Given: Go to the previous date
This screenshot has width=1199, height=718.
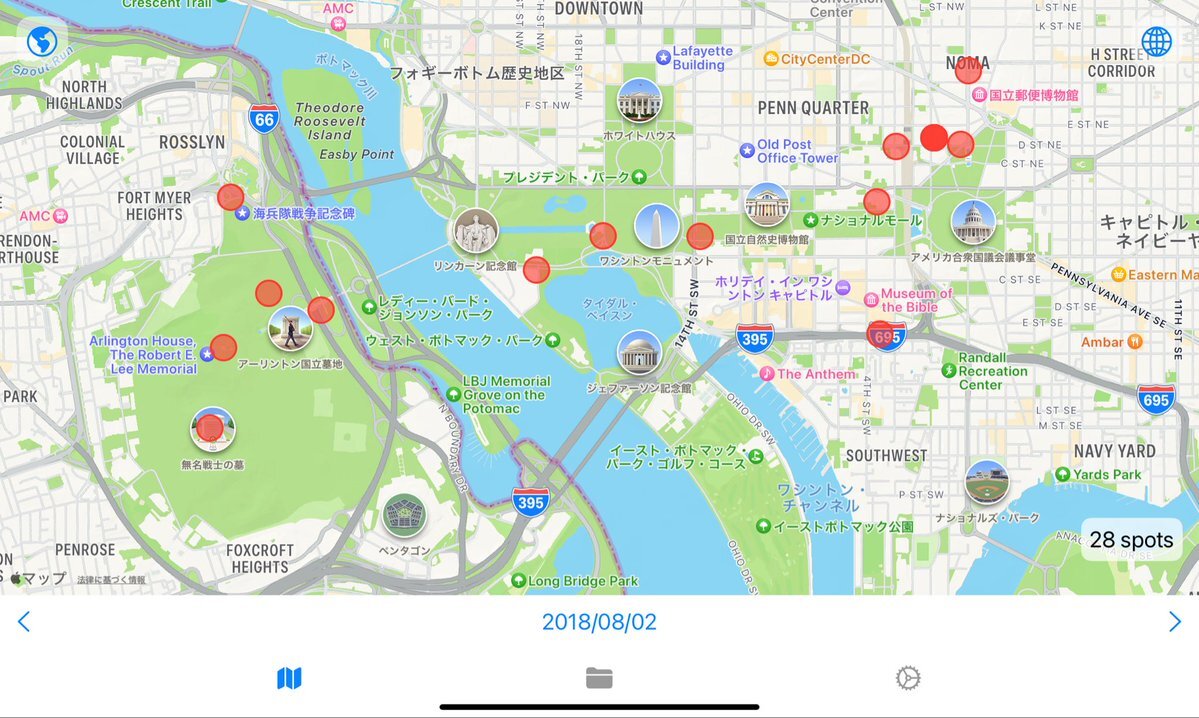Looking at the screenshot, I should pos(24,622).
